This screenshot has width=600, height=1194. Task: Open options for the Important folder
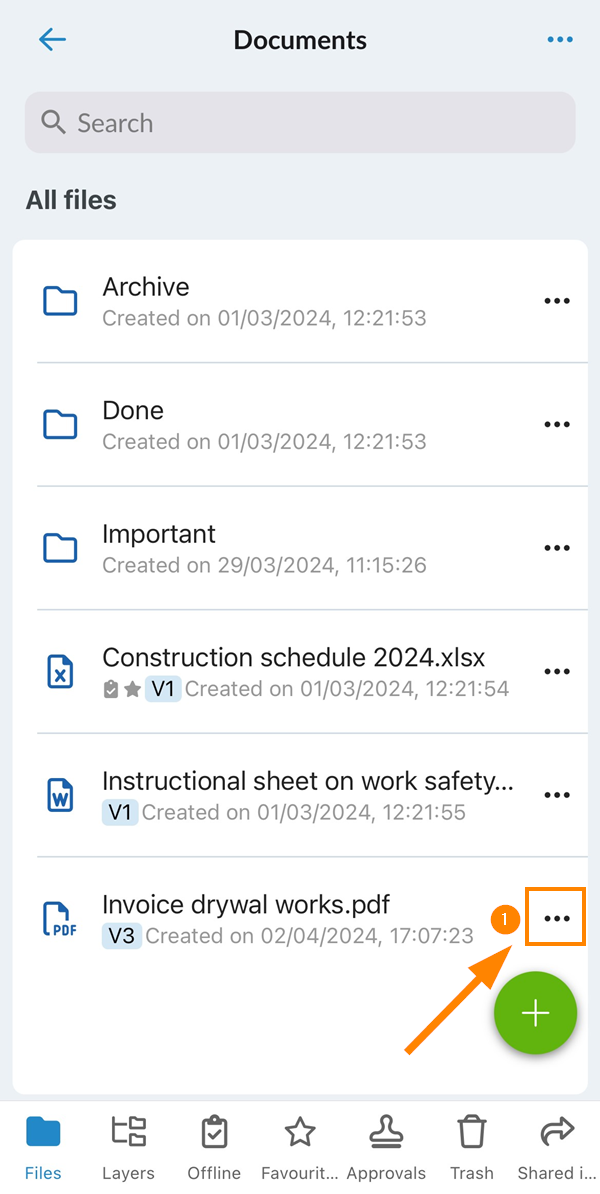tap(557, 548)
